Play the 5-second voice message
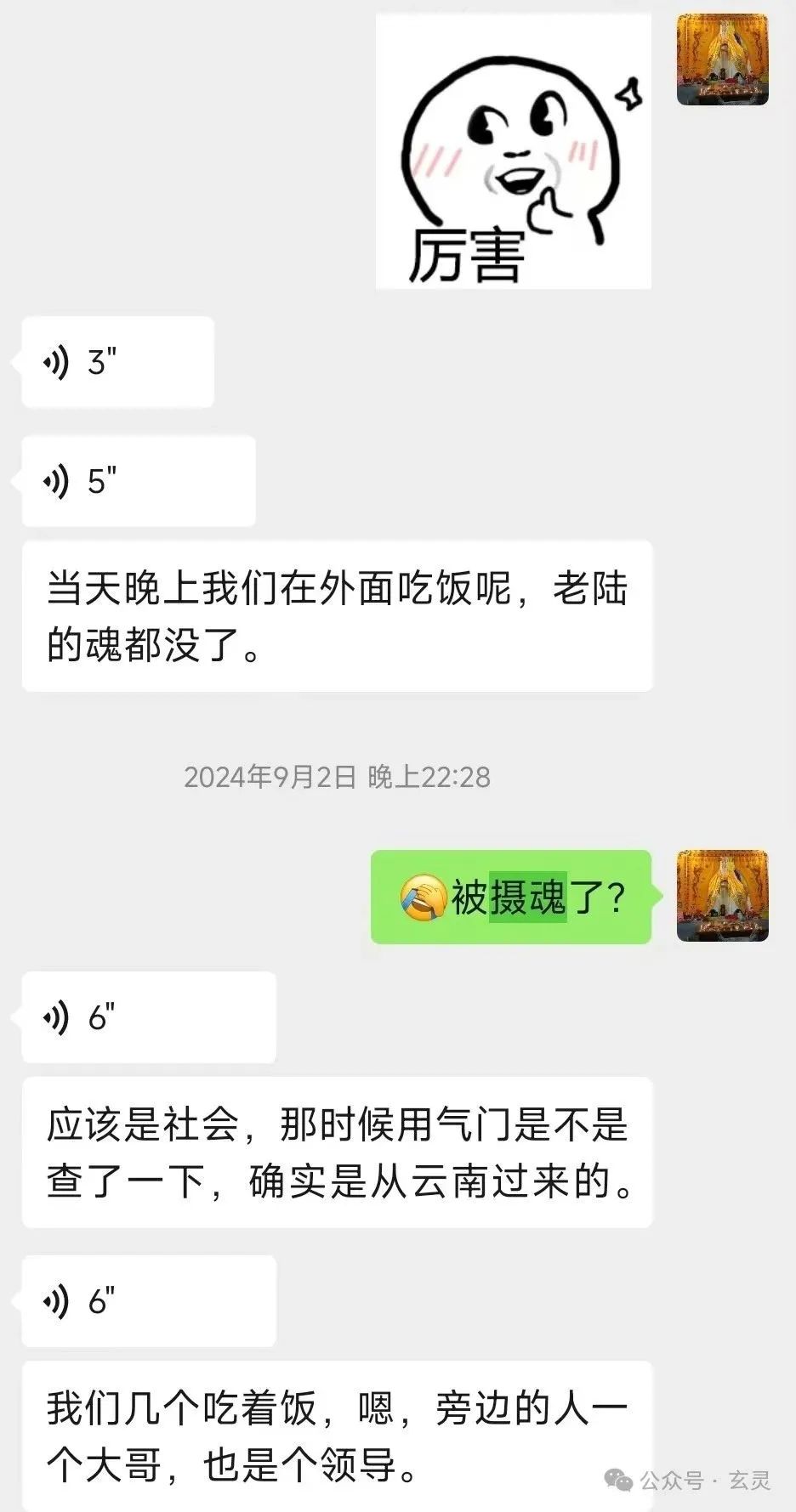The width and height of the screenshot is (796, 1512). [138, 481]
